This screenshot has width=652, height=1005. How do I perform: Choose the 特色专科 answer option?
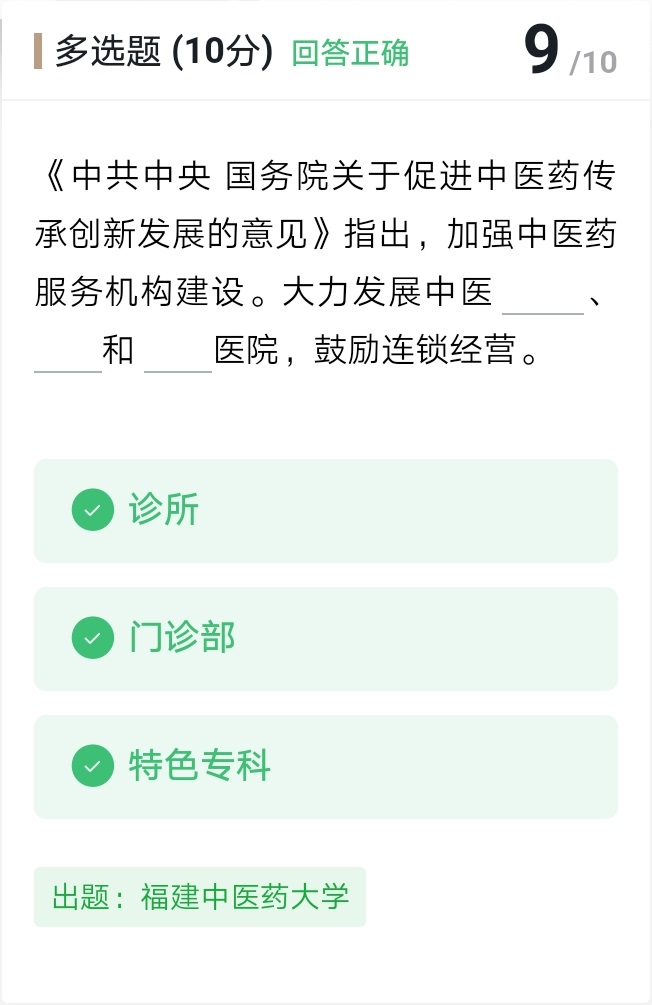[x=325, y=767]
